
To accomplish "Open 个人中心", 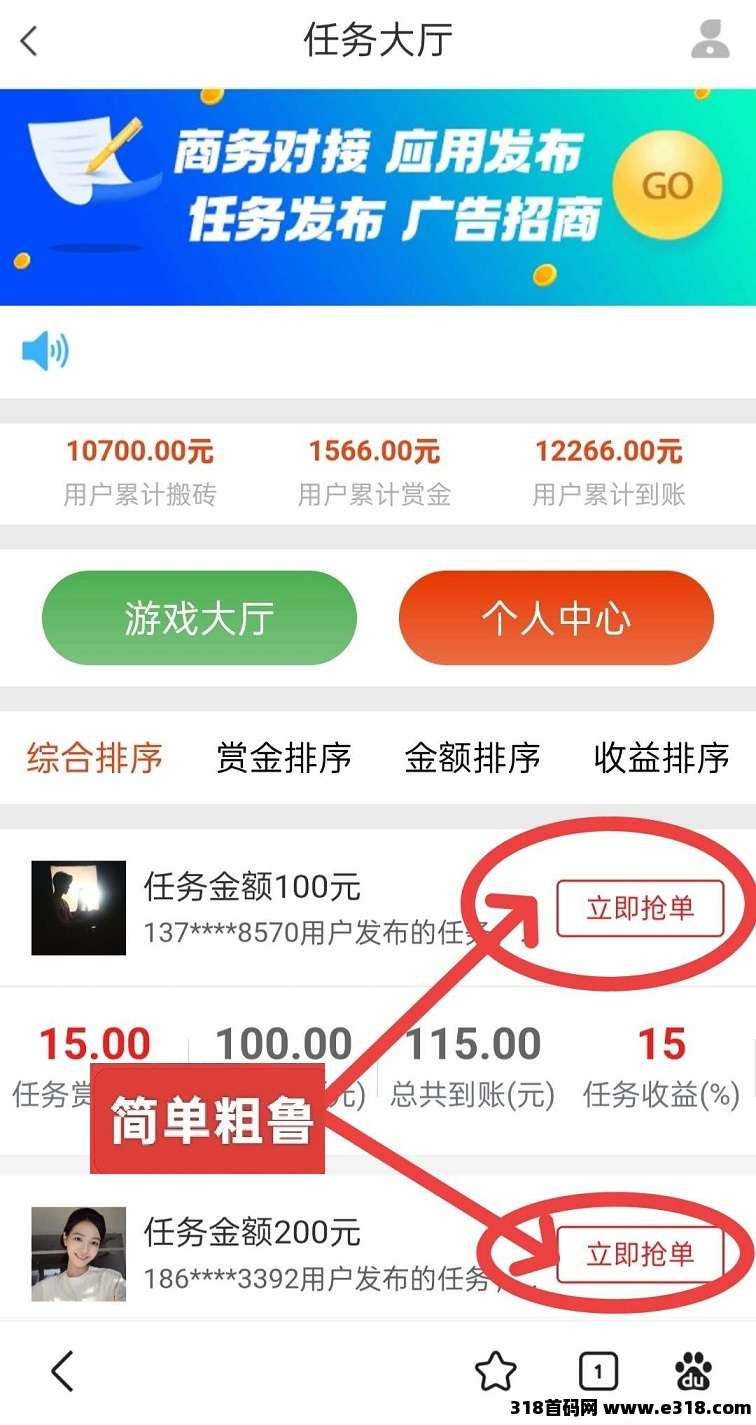I will tap(556, 618).
